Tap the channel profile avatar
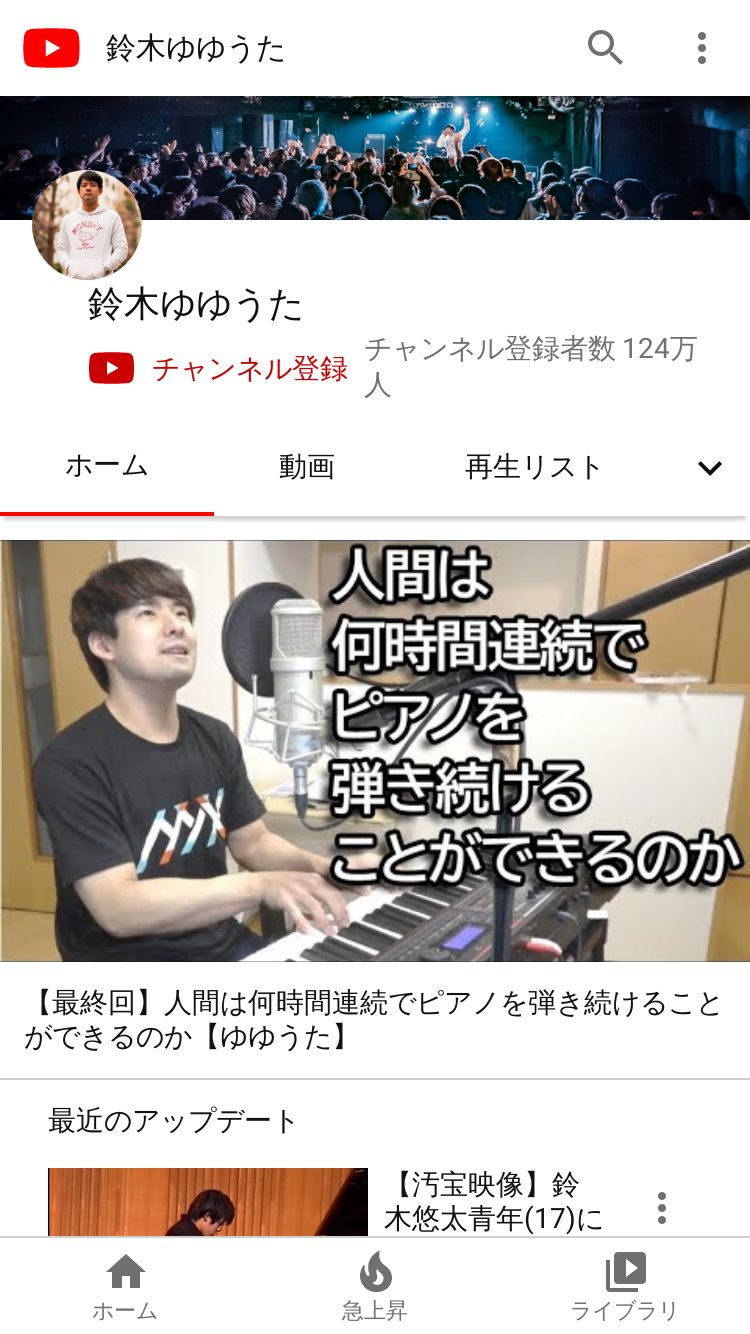750x1334 pixels. (x=87, y=226)
